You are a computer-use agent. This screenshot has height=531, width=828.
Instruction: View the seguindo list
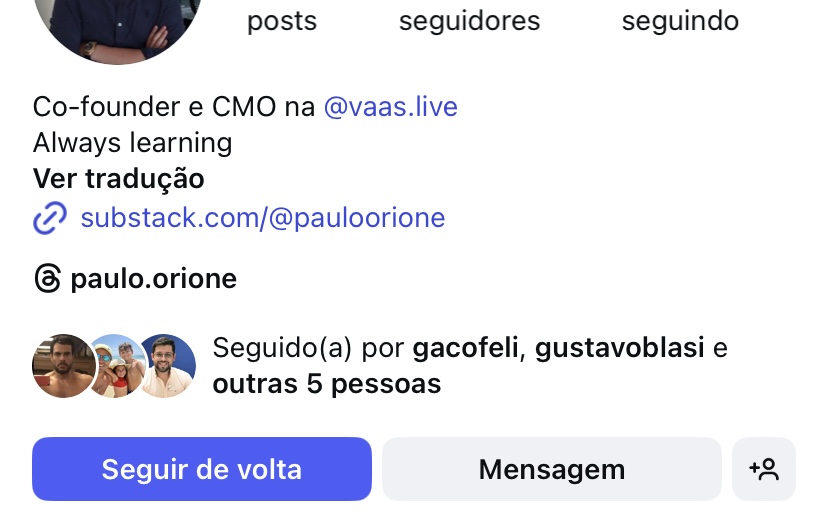click(x=680, y=20)
